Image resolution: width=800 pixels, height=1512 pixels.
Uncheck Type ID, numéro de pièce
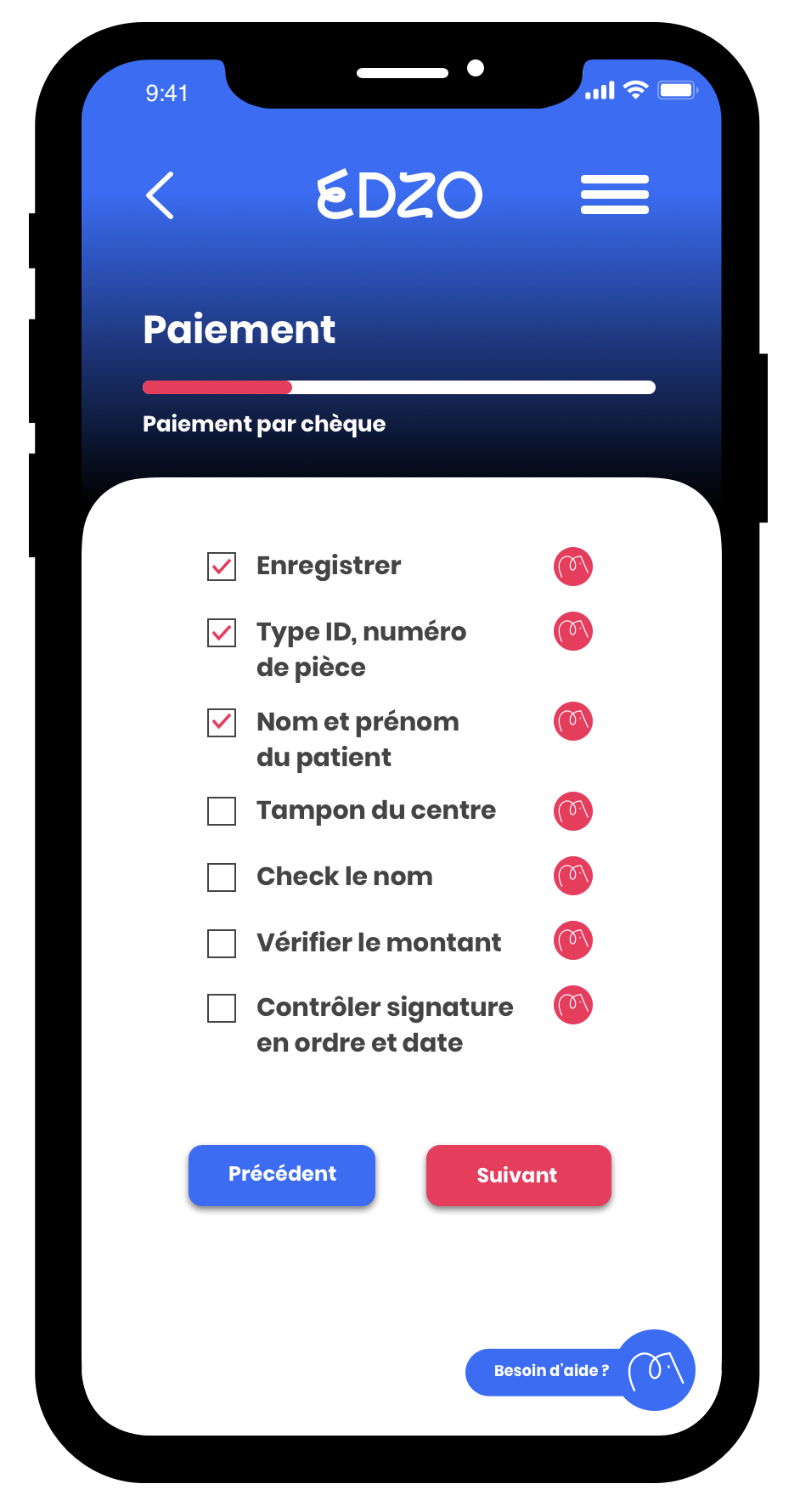[222, 633]
